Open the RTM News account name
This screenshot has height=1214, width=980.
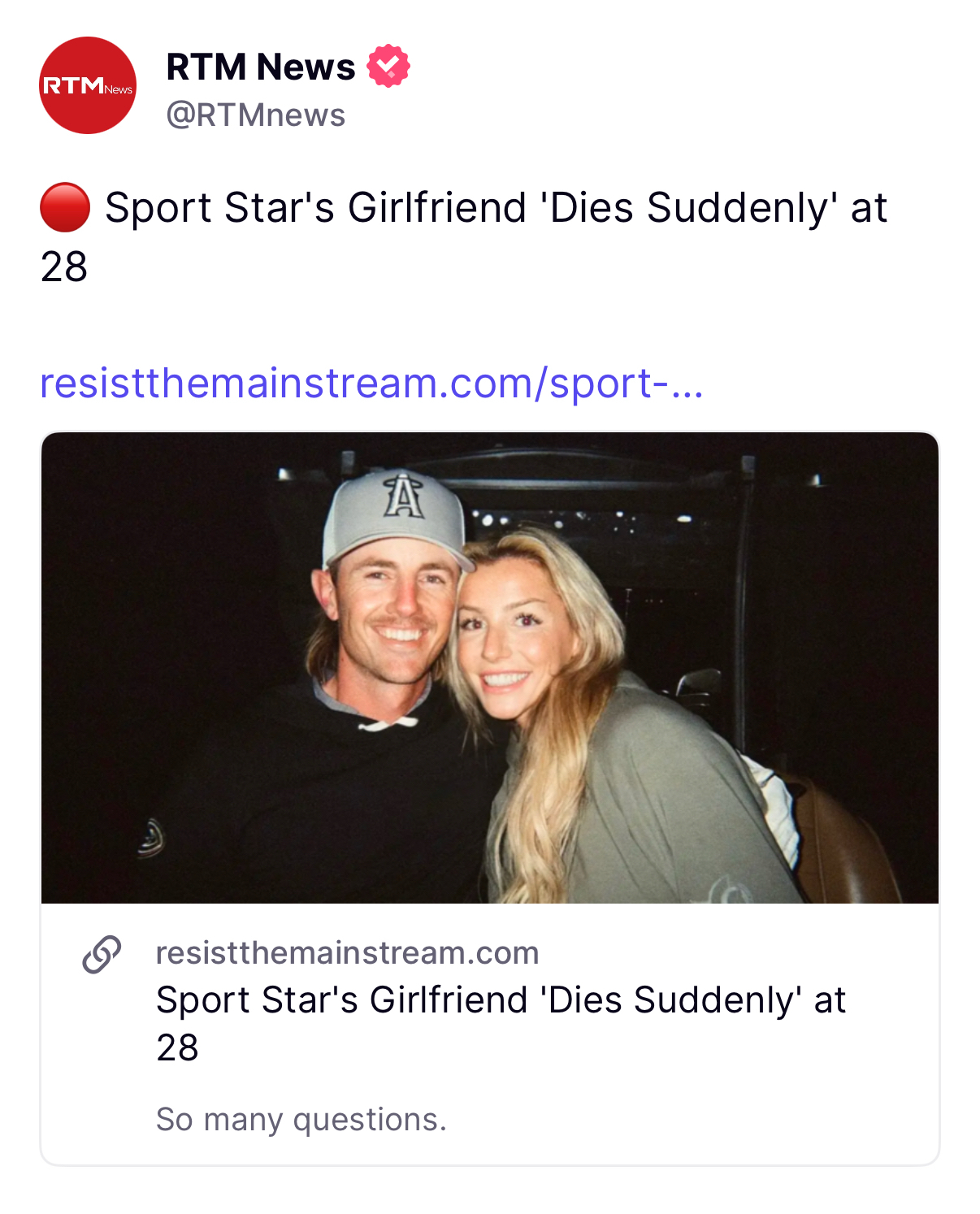coord(260,67)
